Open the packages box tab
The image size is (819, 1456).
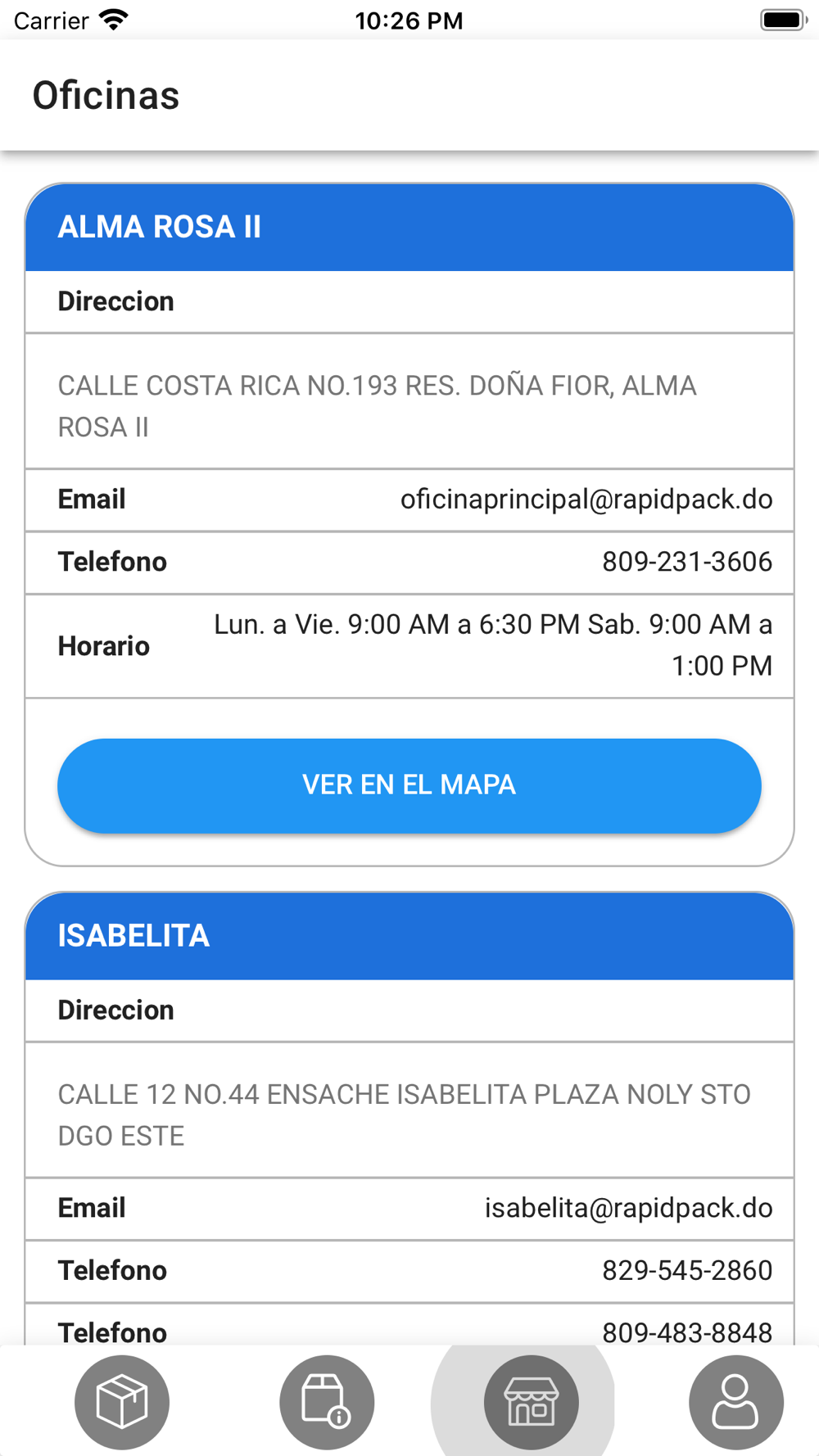coord(122,1402)
